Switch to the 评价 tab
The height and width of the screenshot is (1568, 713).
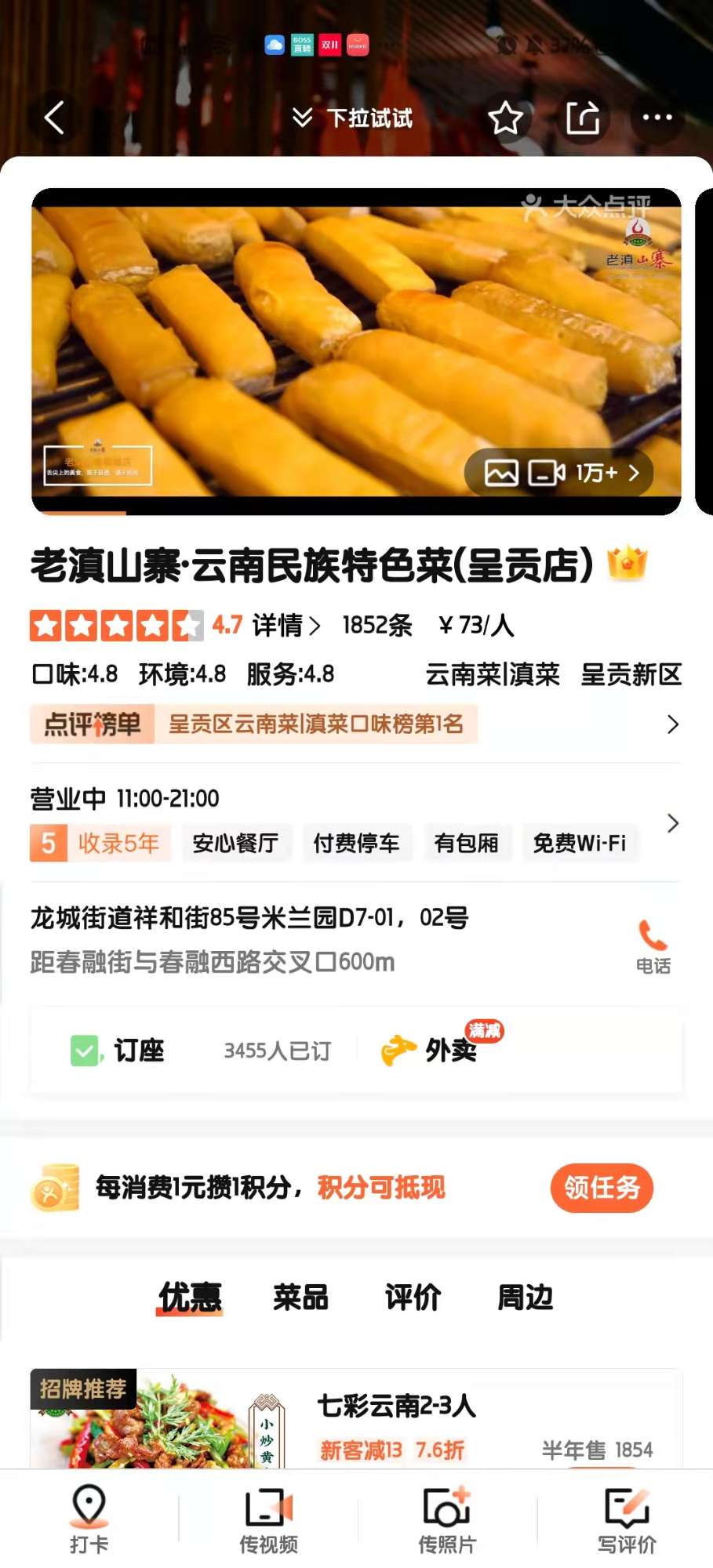click(413, 1298)
